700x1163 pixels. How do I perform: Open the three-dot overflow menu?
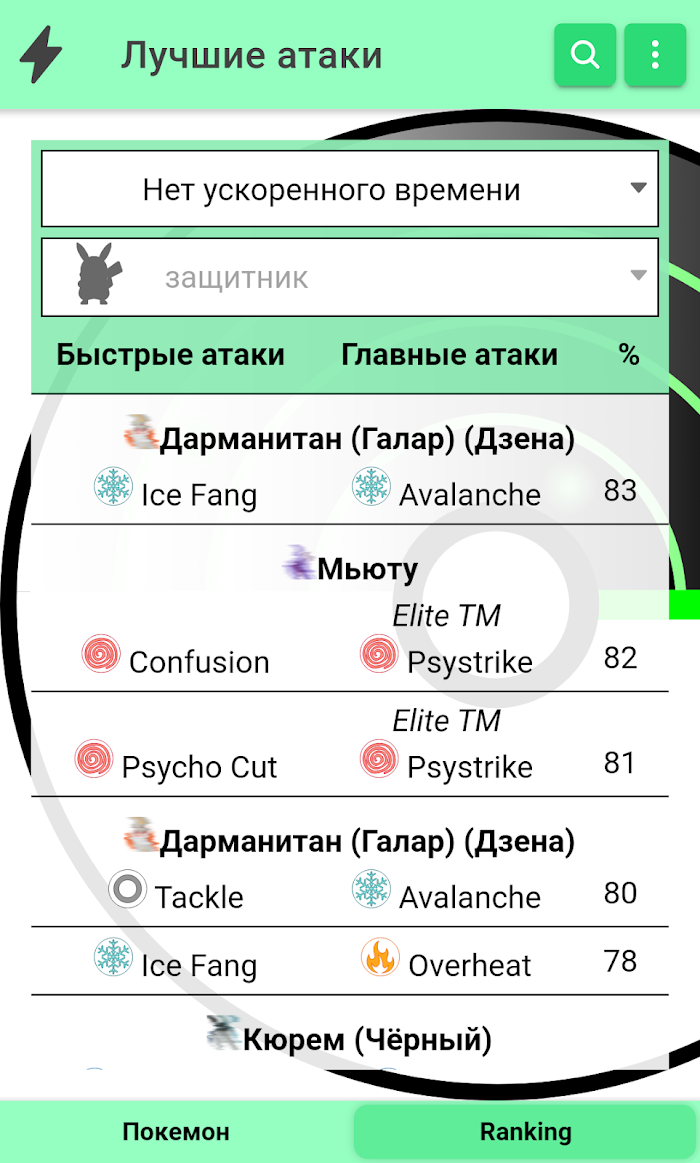pos(655,55)
